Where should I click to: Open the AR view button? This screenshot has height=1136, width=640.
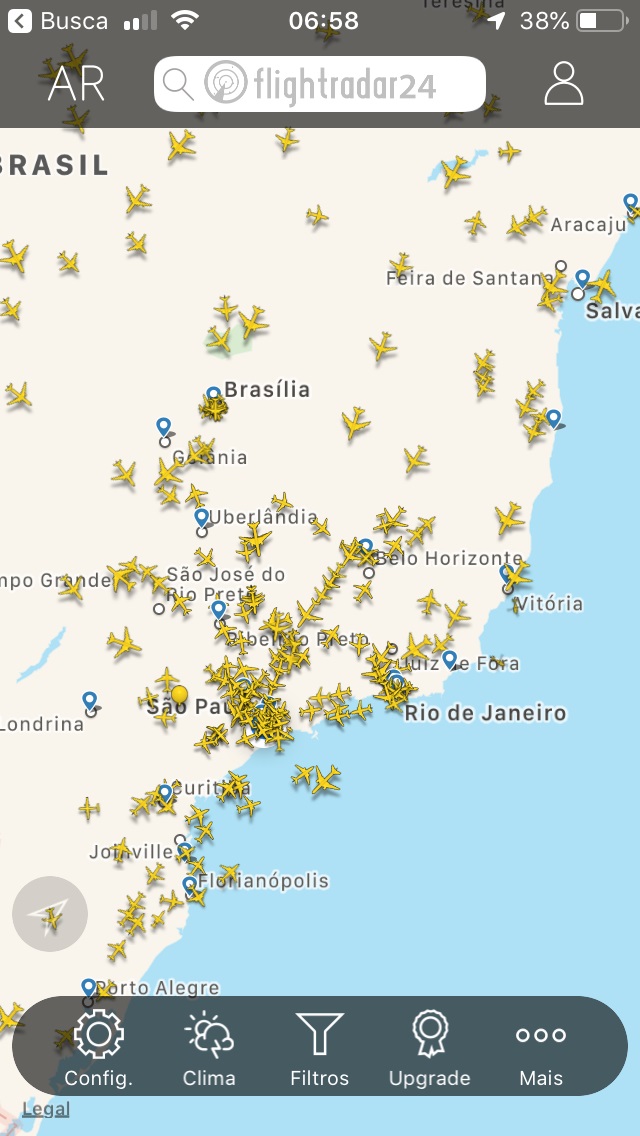(76, 84)
